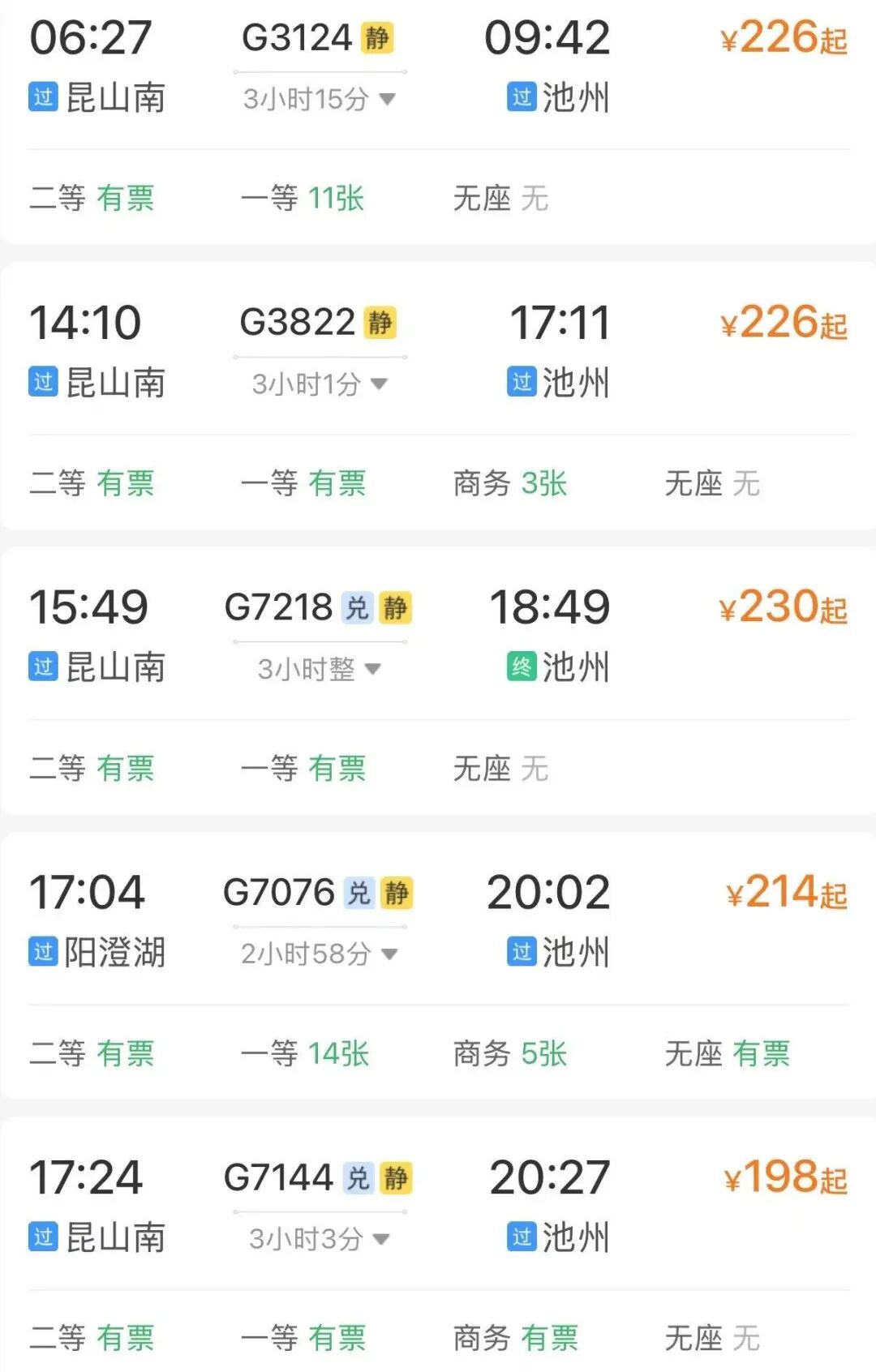Expand the 3小时3分 duration for G7144
The image size is (876, 1372).
click(x=319, y=1239)
